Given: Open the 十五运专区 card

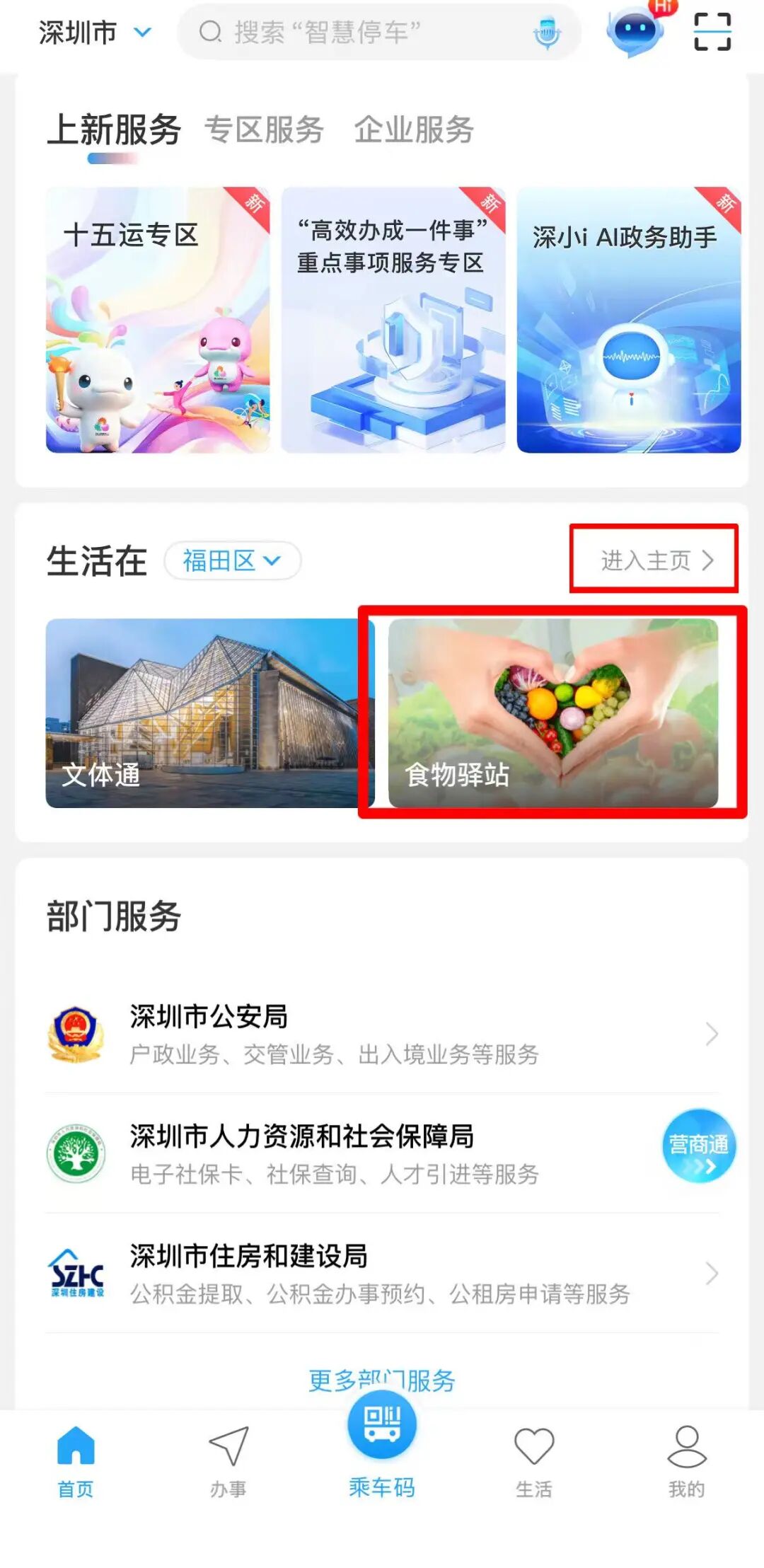Looking at the screenshot, I should click(158, 320).
